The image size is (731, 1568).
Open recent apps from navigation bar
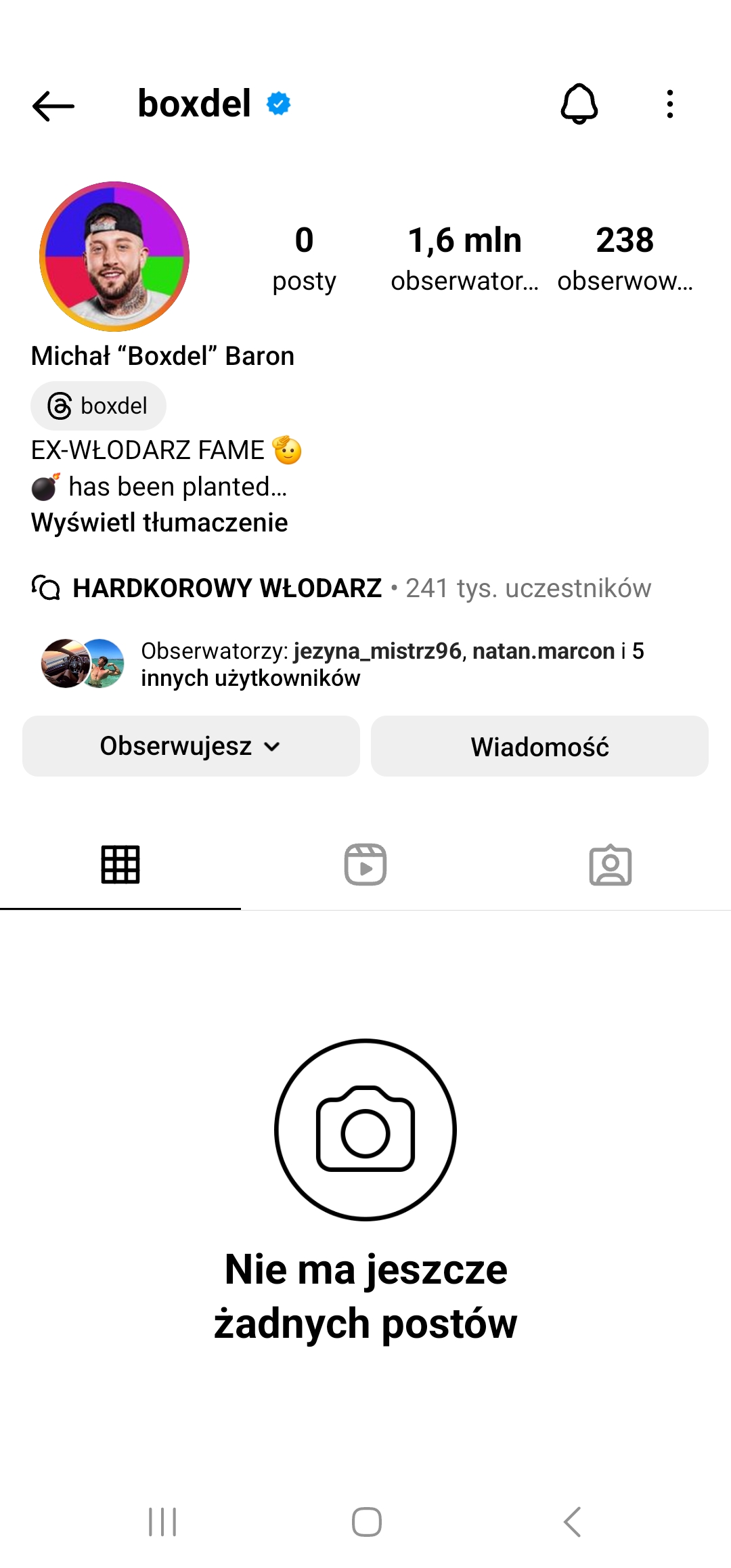click(162, 1521)
